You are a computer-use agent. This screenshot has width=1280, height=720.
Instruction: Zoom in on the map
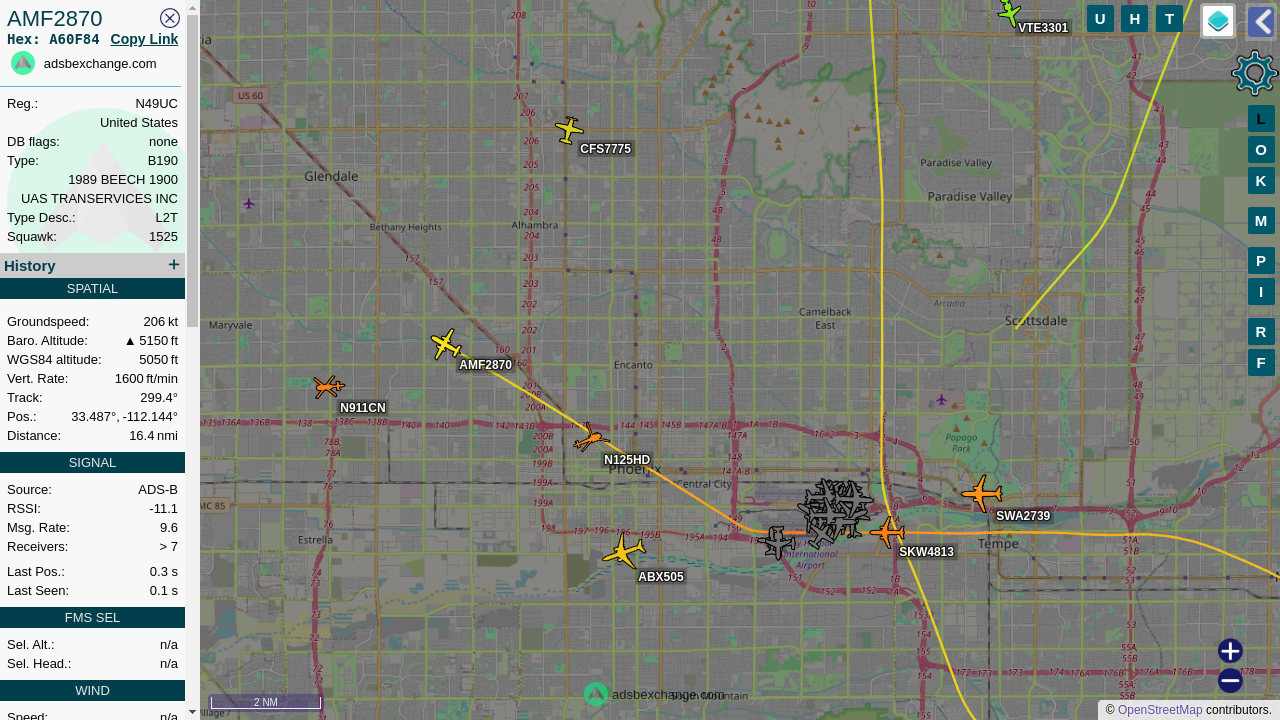[1230, 651]
